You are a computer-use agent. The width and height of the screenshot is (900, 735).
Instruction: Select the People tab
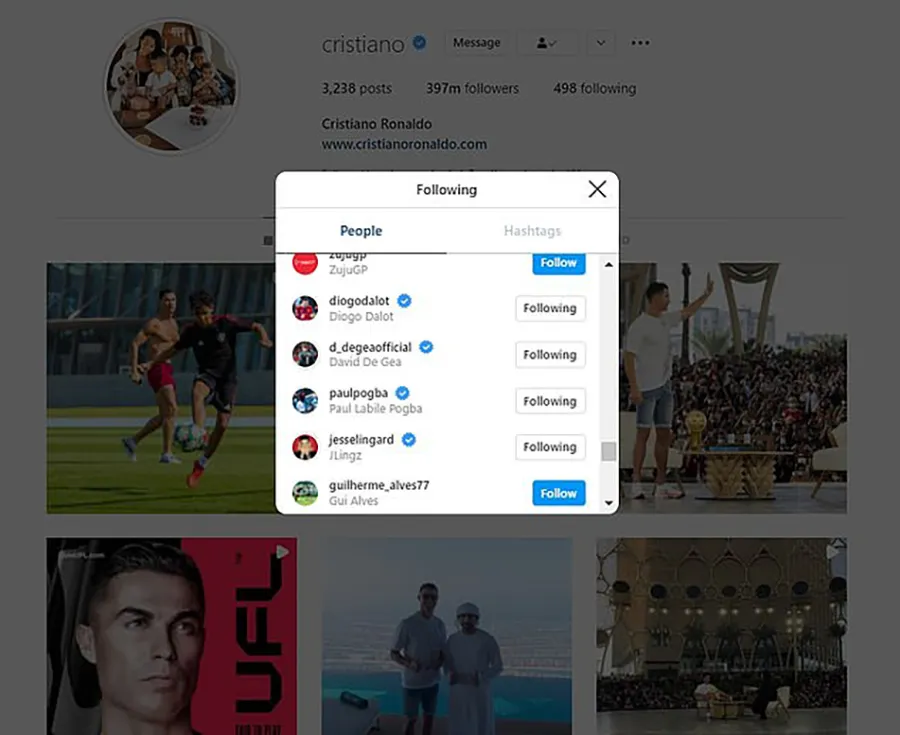[361, 231]
